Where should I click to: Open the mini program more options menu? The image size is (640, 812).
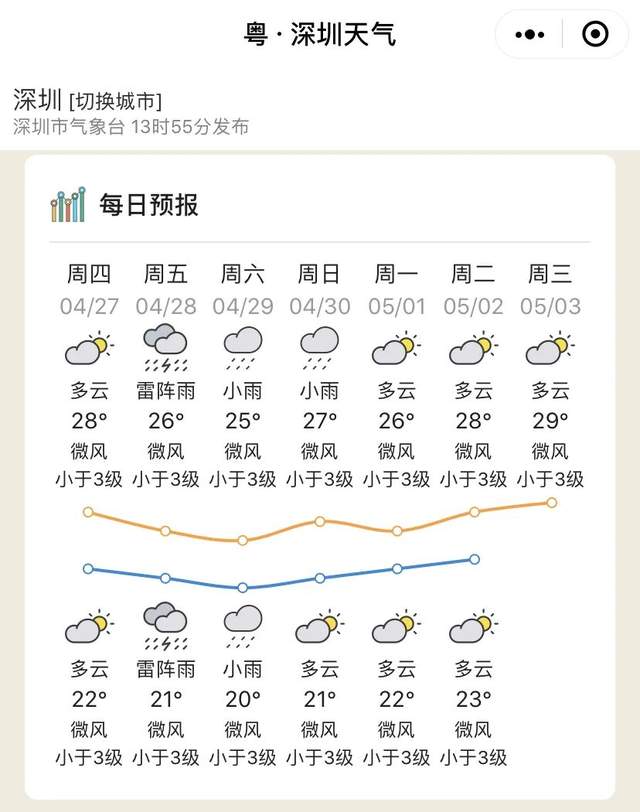pos(529,35)
